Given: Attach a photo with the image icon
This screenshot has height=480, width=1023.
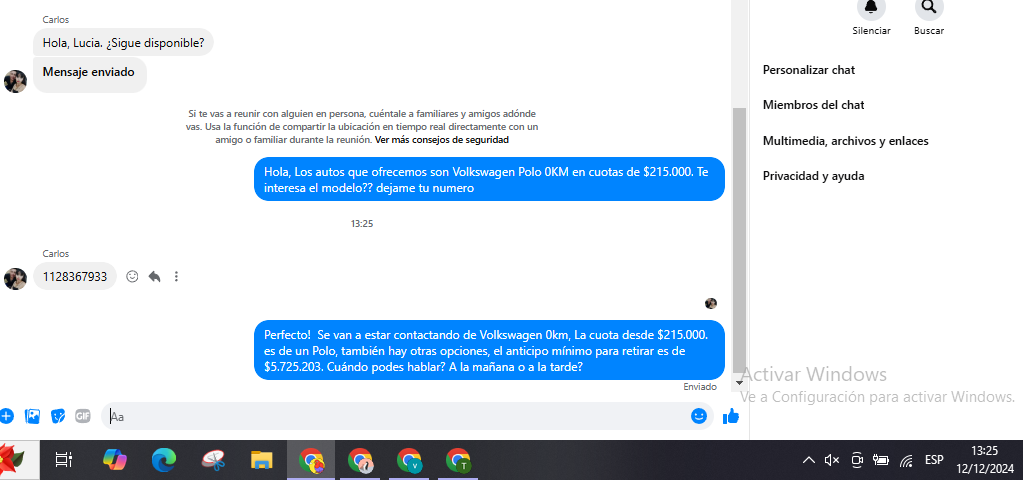Looking at the screenshot, I should [32, 416].
